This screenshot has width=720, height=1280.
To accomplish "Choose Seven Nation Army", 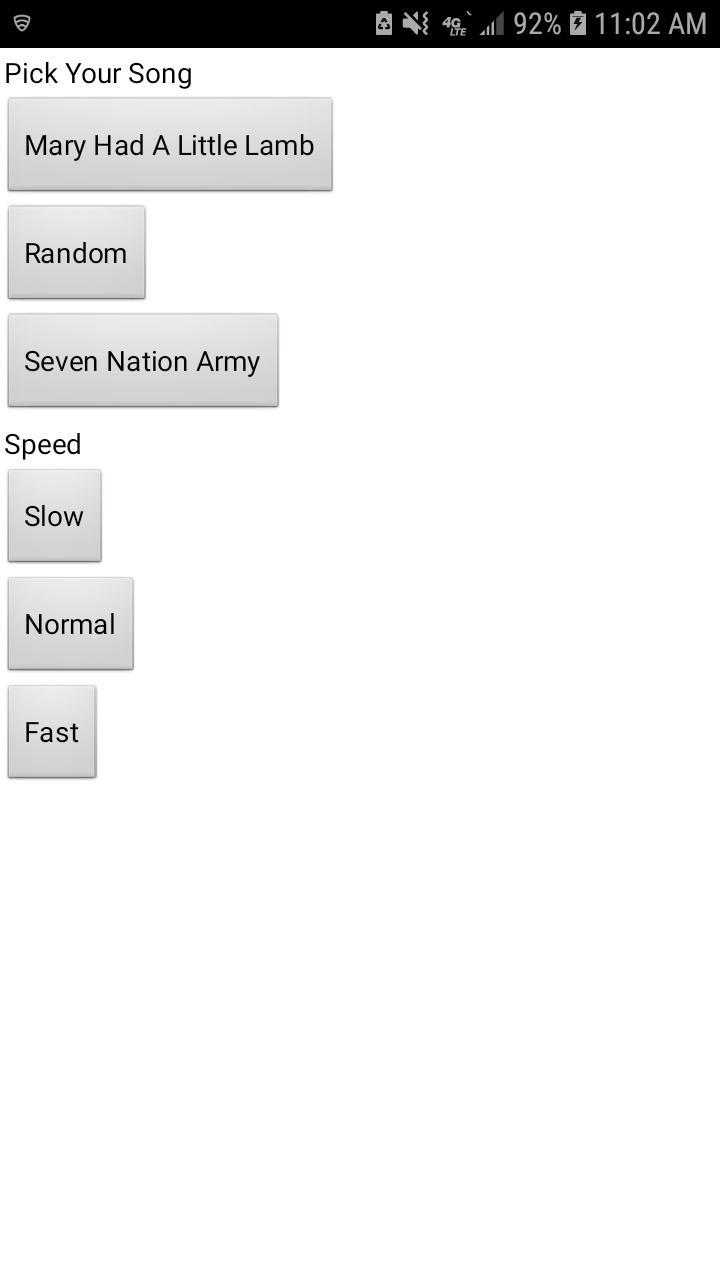I will [x=143, y=361].
